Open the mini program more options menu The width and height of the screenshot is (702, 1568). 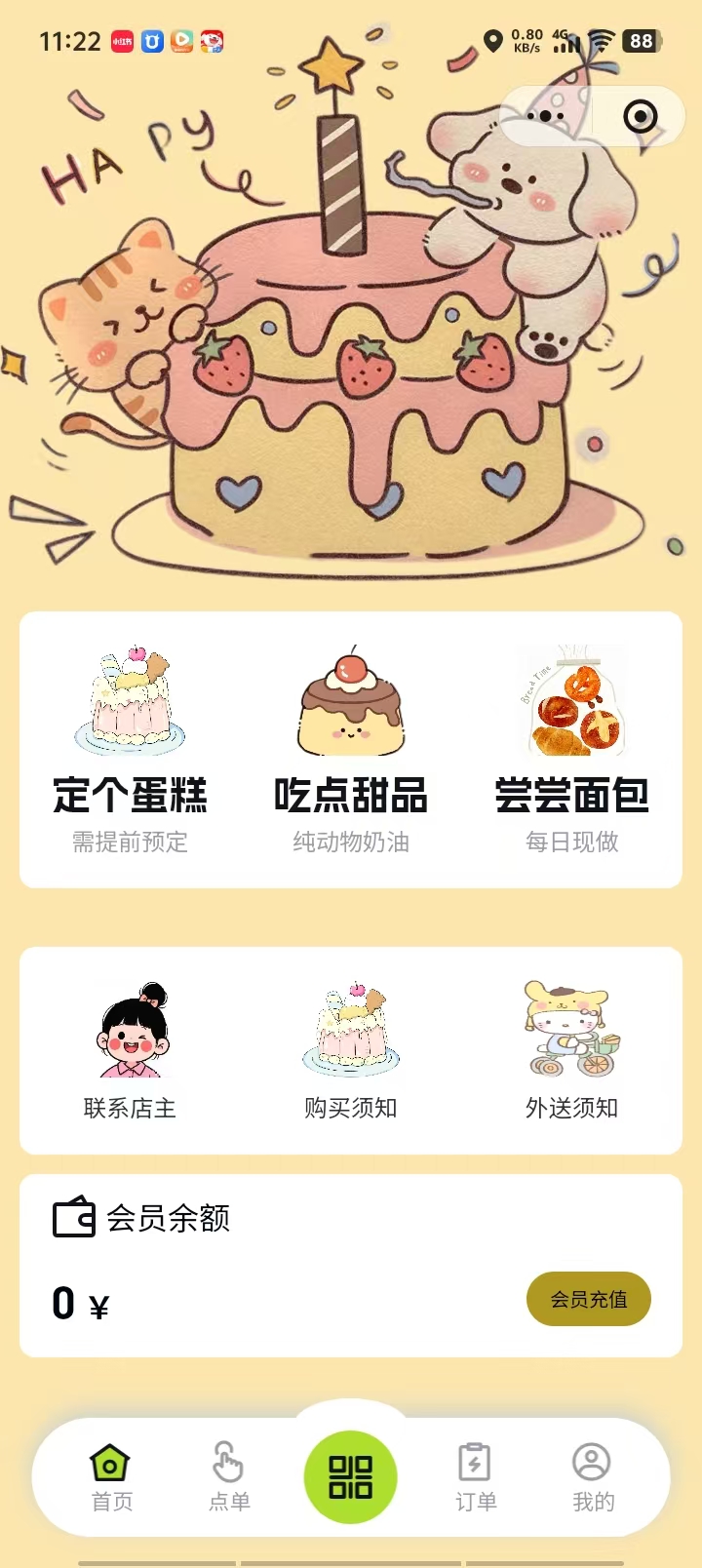[x=544, y=117]
